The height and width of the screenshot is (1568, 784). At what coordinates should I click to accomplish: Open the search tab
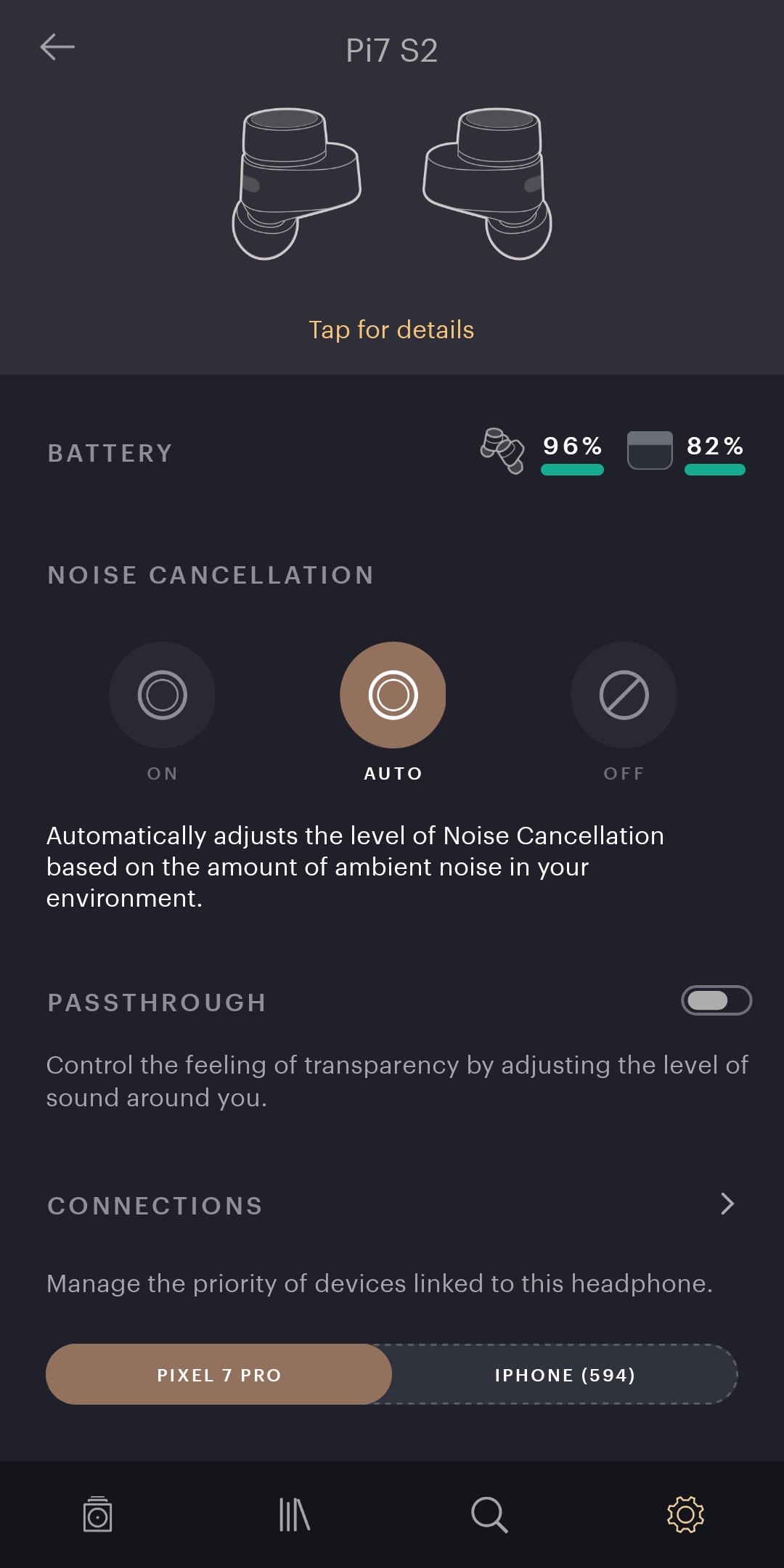pyautogui.click(x=489, y=1514)
